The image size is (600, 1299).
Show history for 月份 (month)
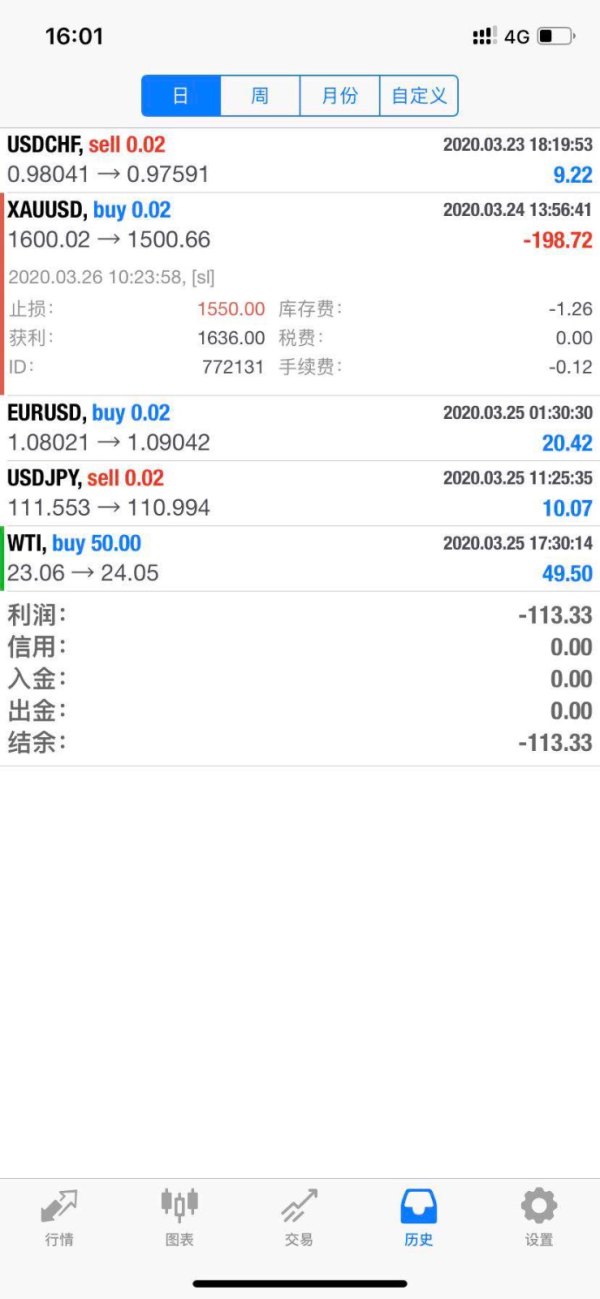[x=340, y=96]
